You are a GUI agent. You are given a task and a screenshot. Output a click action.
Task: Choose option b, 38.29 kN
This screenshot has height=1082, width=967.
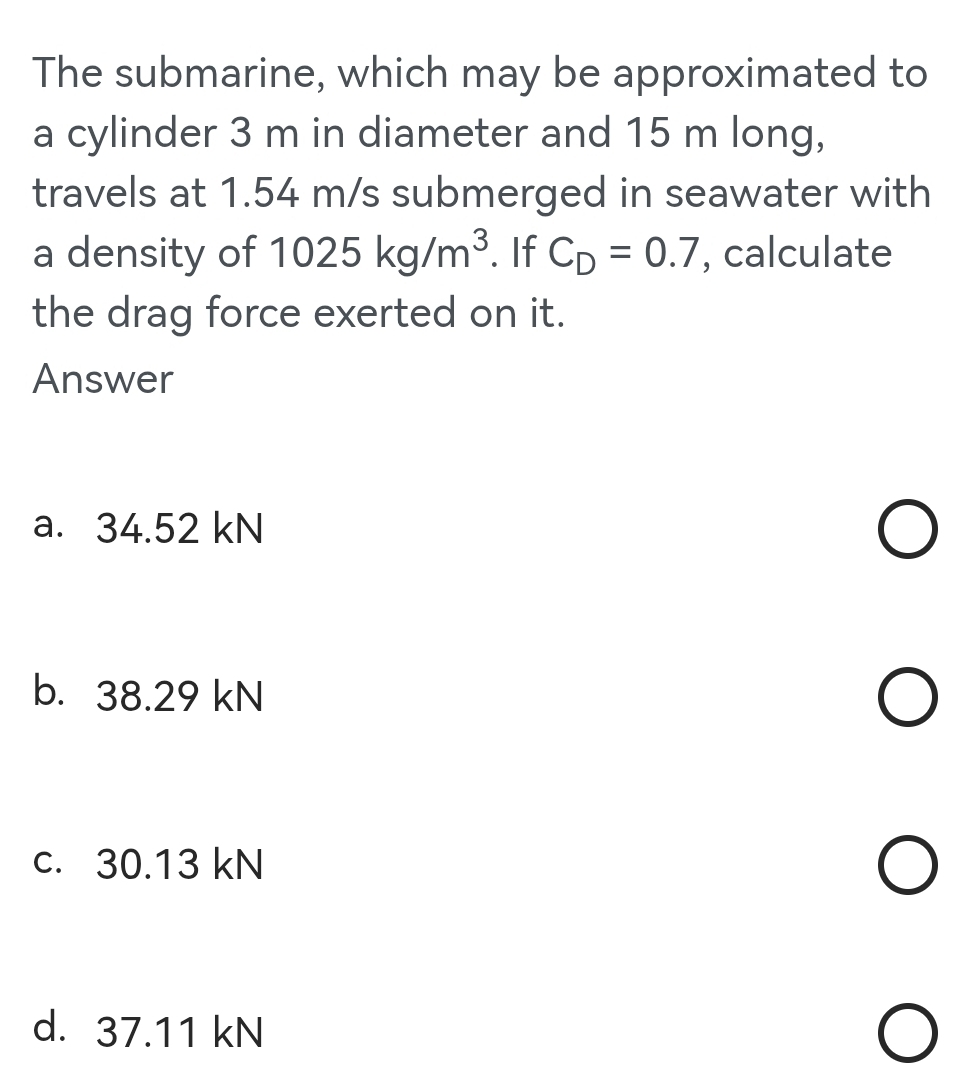pyautogui.click(x=908, y=698)
